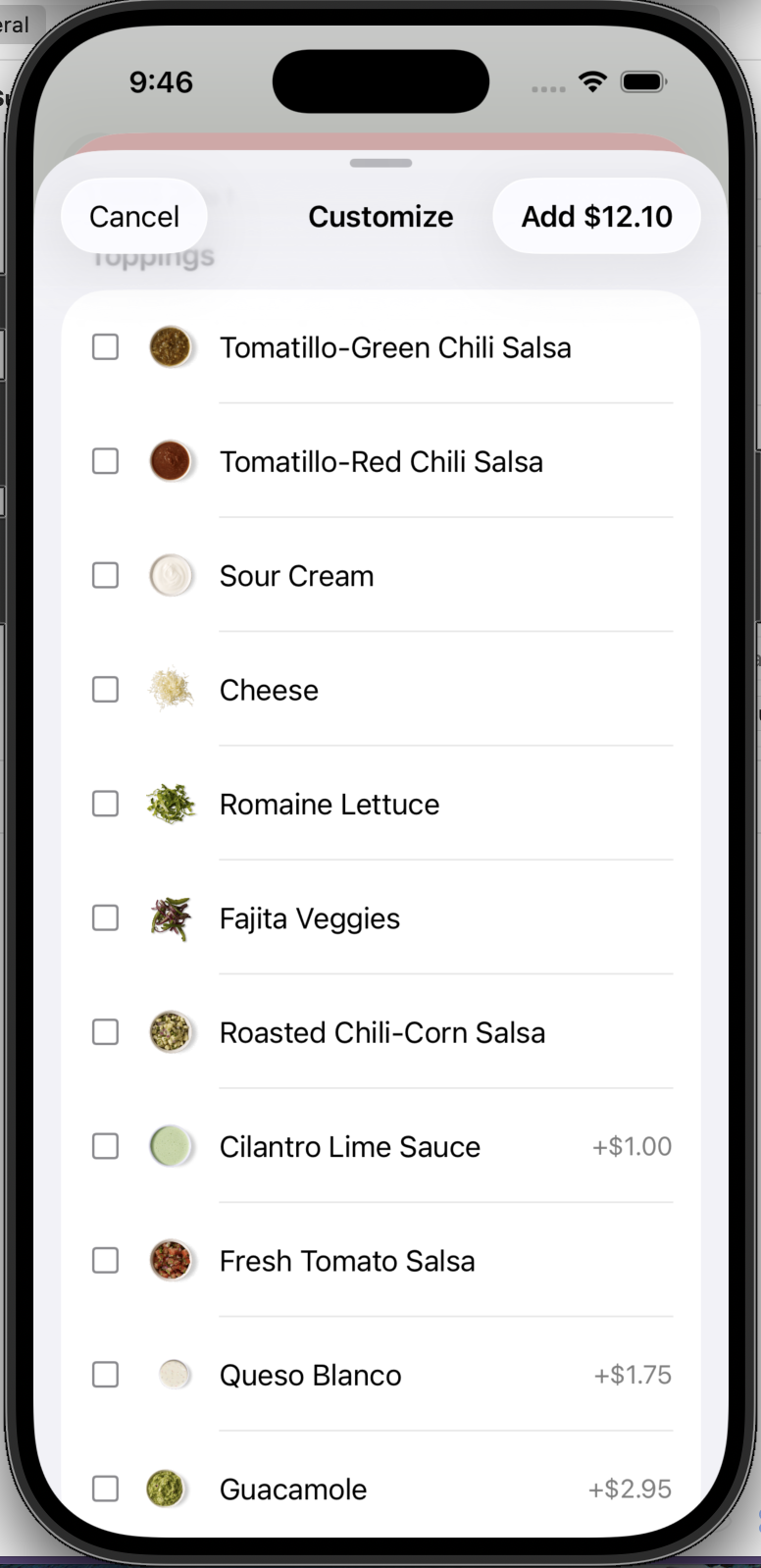Choose the Fresh Tomato Salsa topping
This screenshot has width=761, height=1568.
tap(106, 1261)
